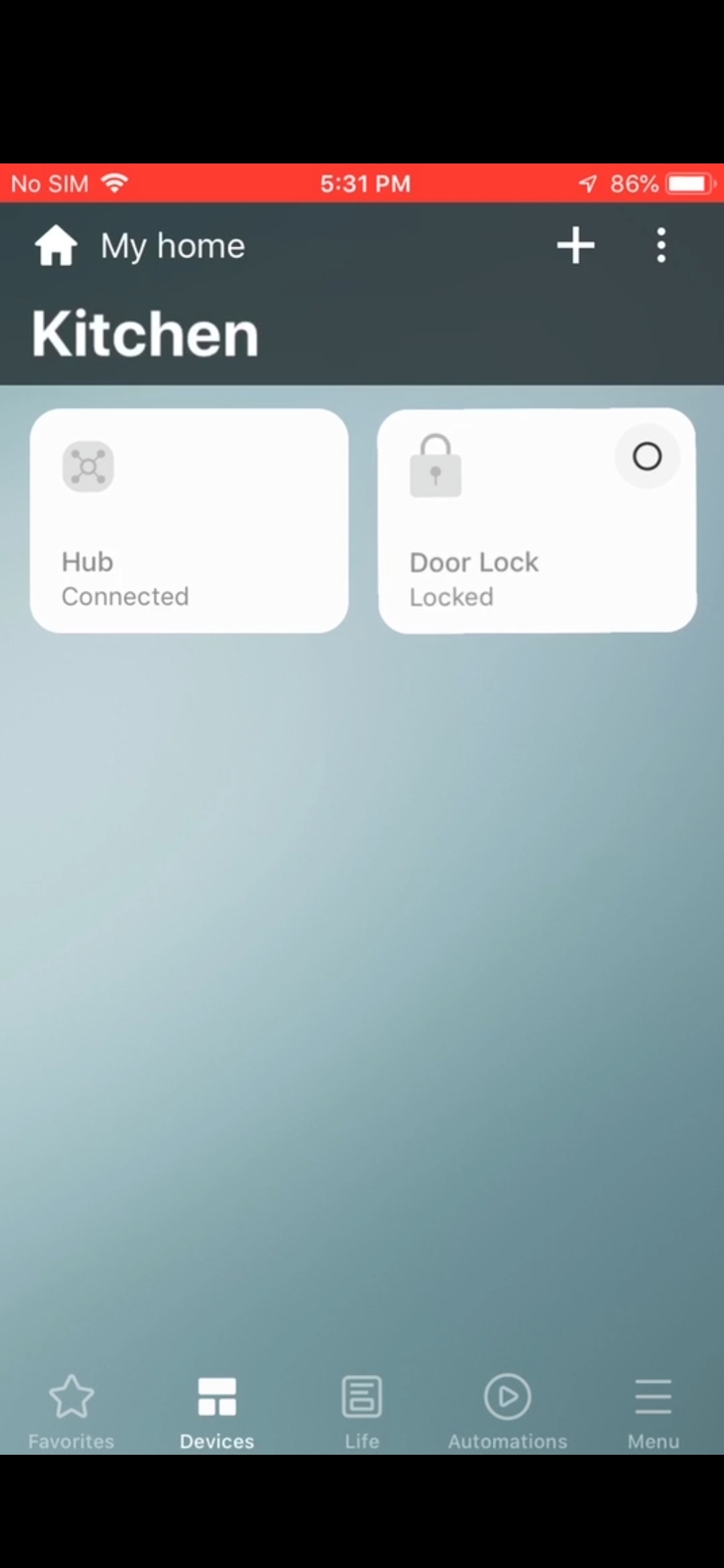Open the three-dot overflow menu
Screen dimensions: 724x1568
(x=661, y=245)
